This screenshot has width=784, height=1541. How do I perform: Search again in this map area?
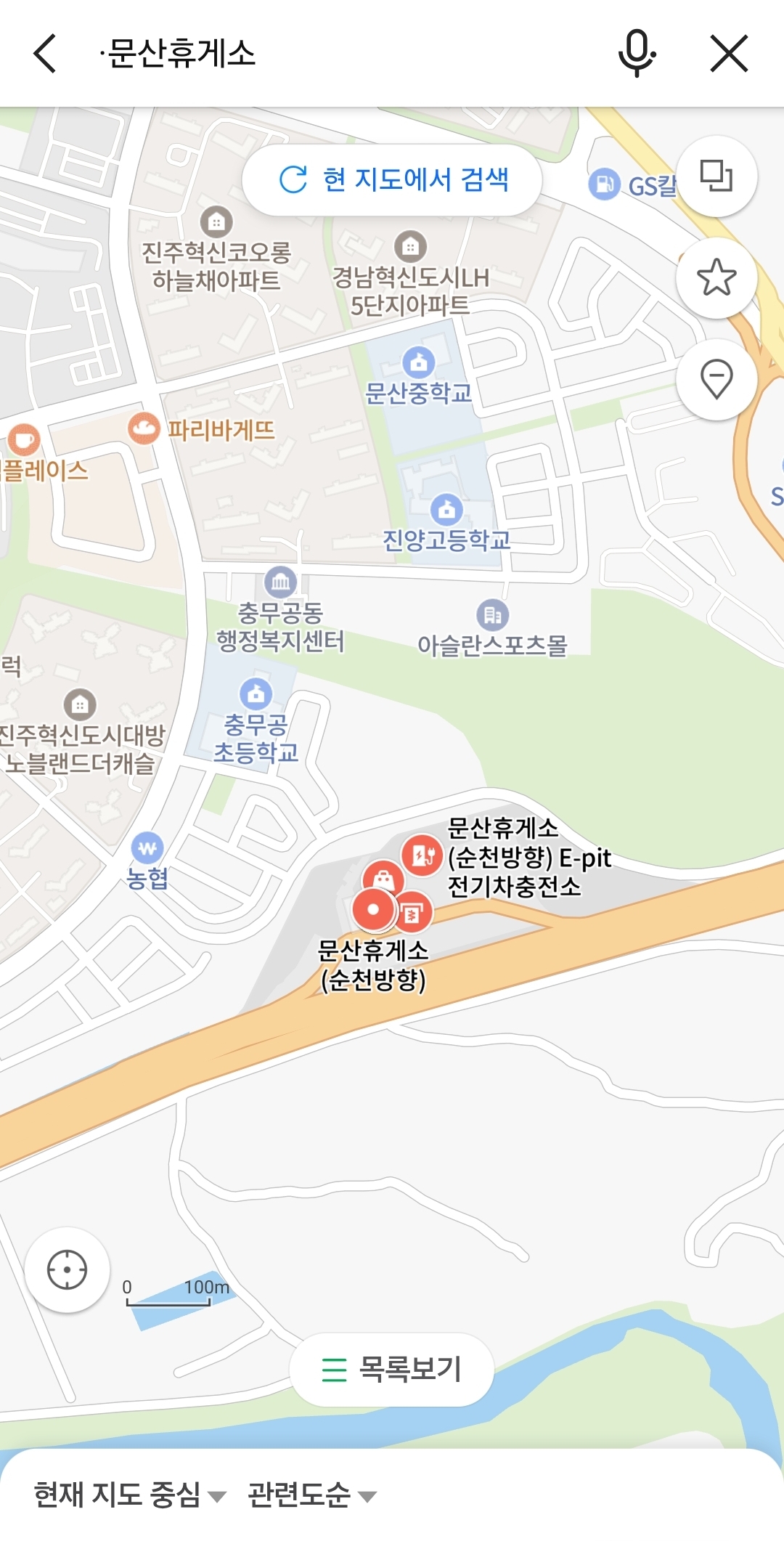(x=392, y=179)
